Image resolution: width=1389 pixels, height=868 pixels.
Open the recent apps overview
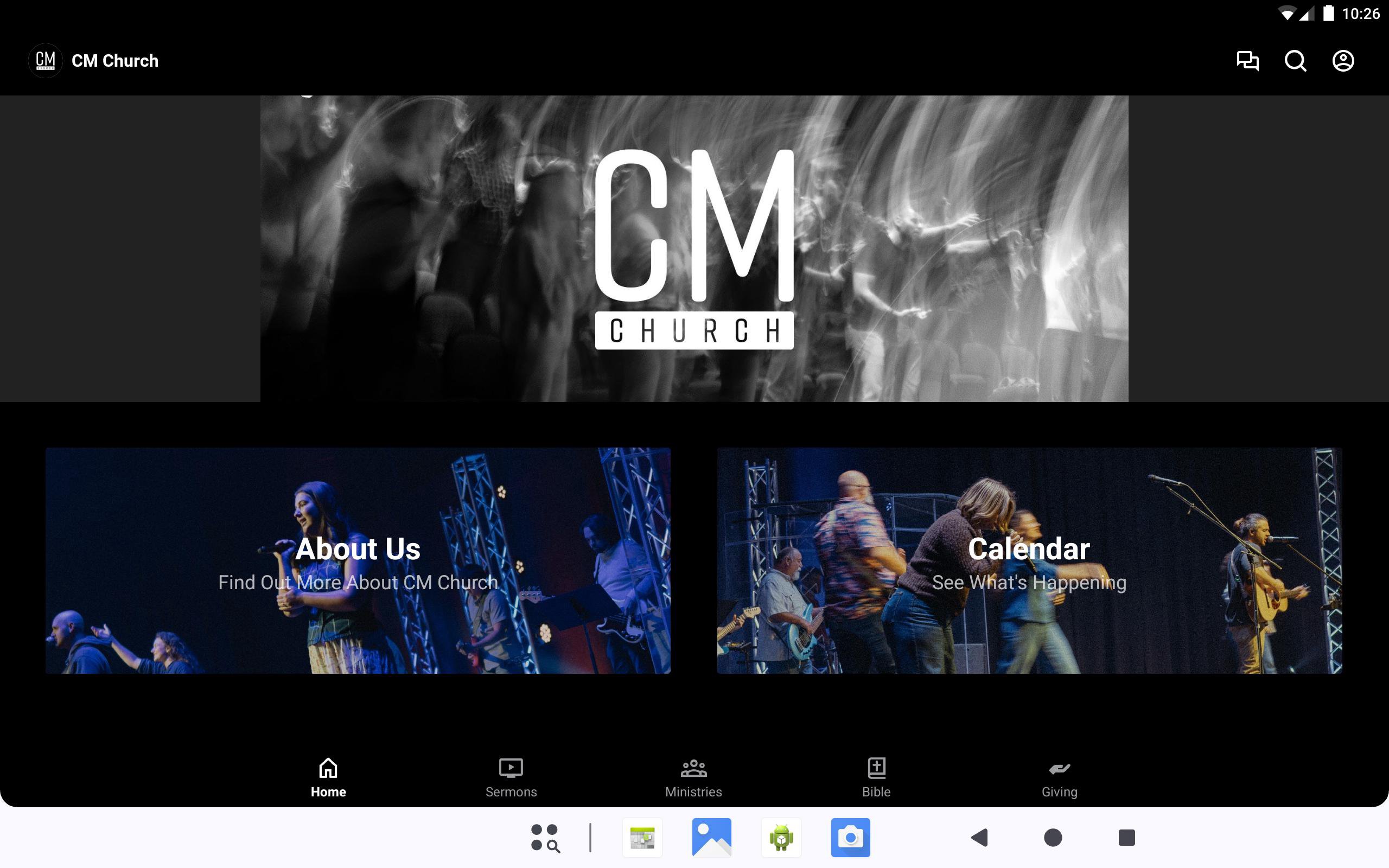1126,838
